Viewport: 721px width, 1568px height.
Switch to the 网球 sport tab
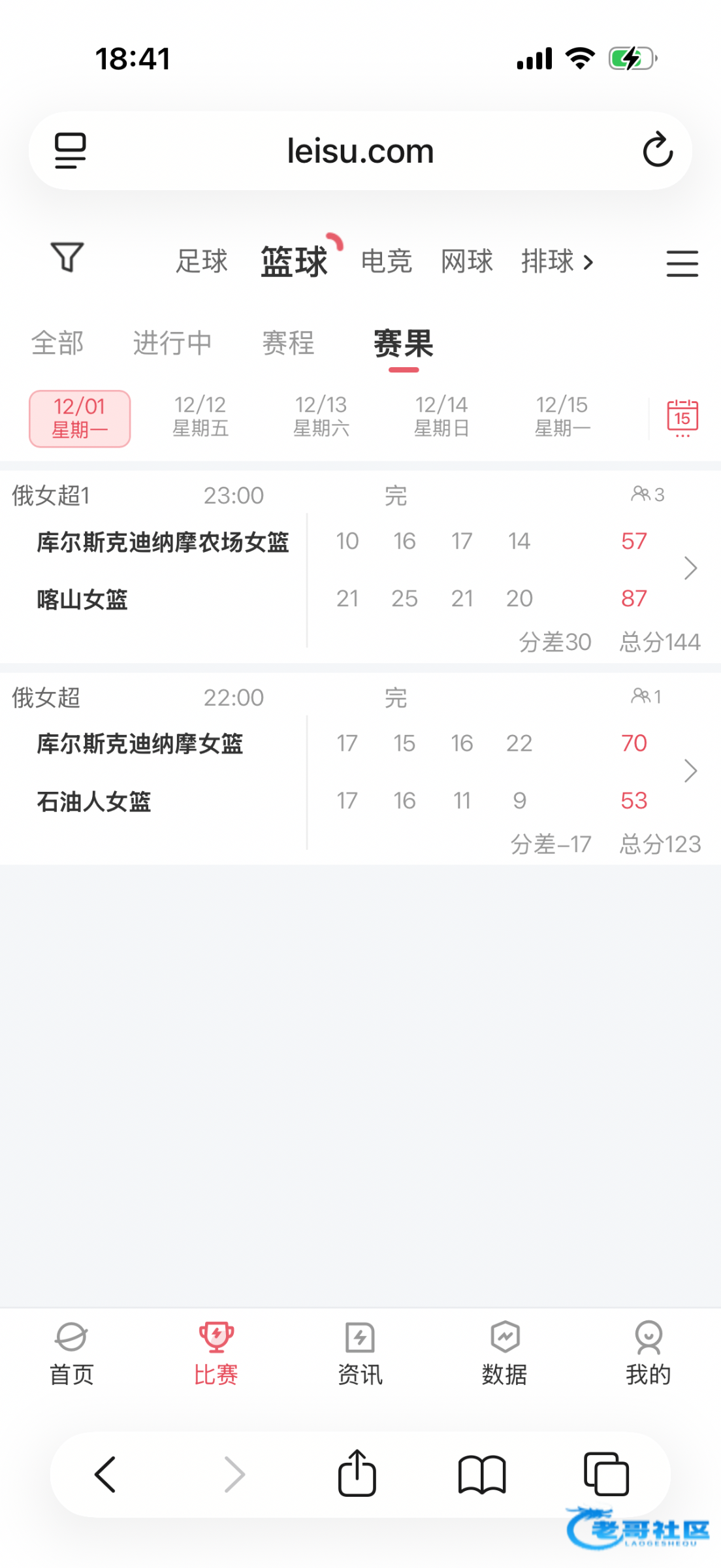pyautogui.click(x=466, y=261)
